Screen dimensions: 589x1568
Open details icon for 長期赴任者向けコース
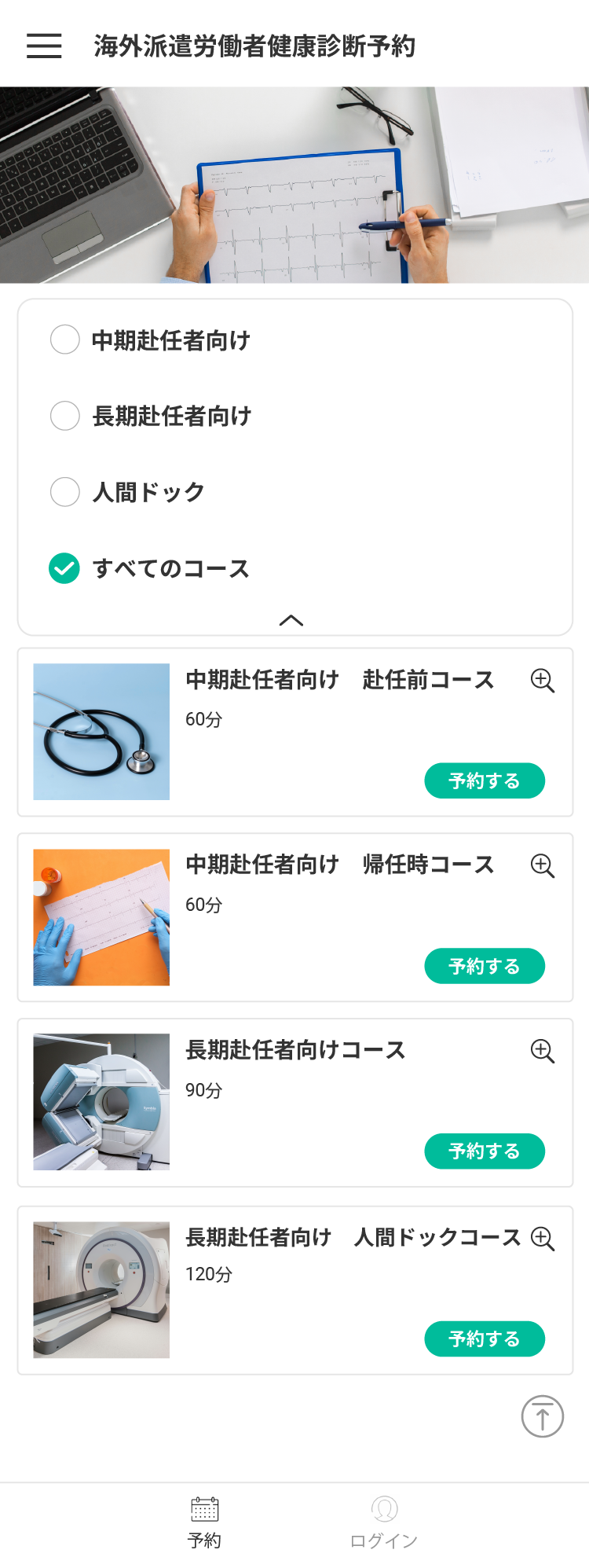[543, 1052]
